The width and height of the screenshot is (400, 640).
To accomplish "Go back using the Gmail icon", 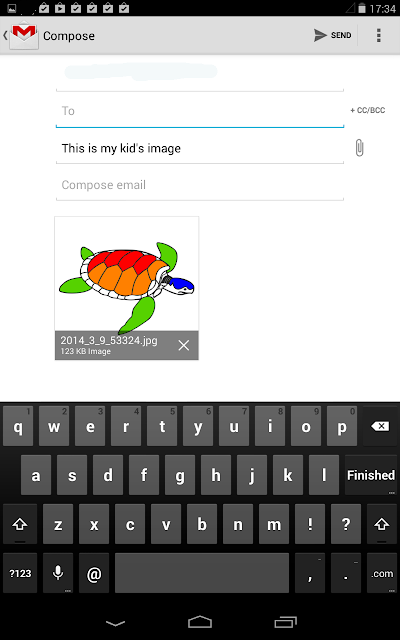I will tap(21, 36).
